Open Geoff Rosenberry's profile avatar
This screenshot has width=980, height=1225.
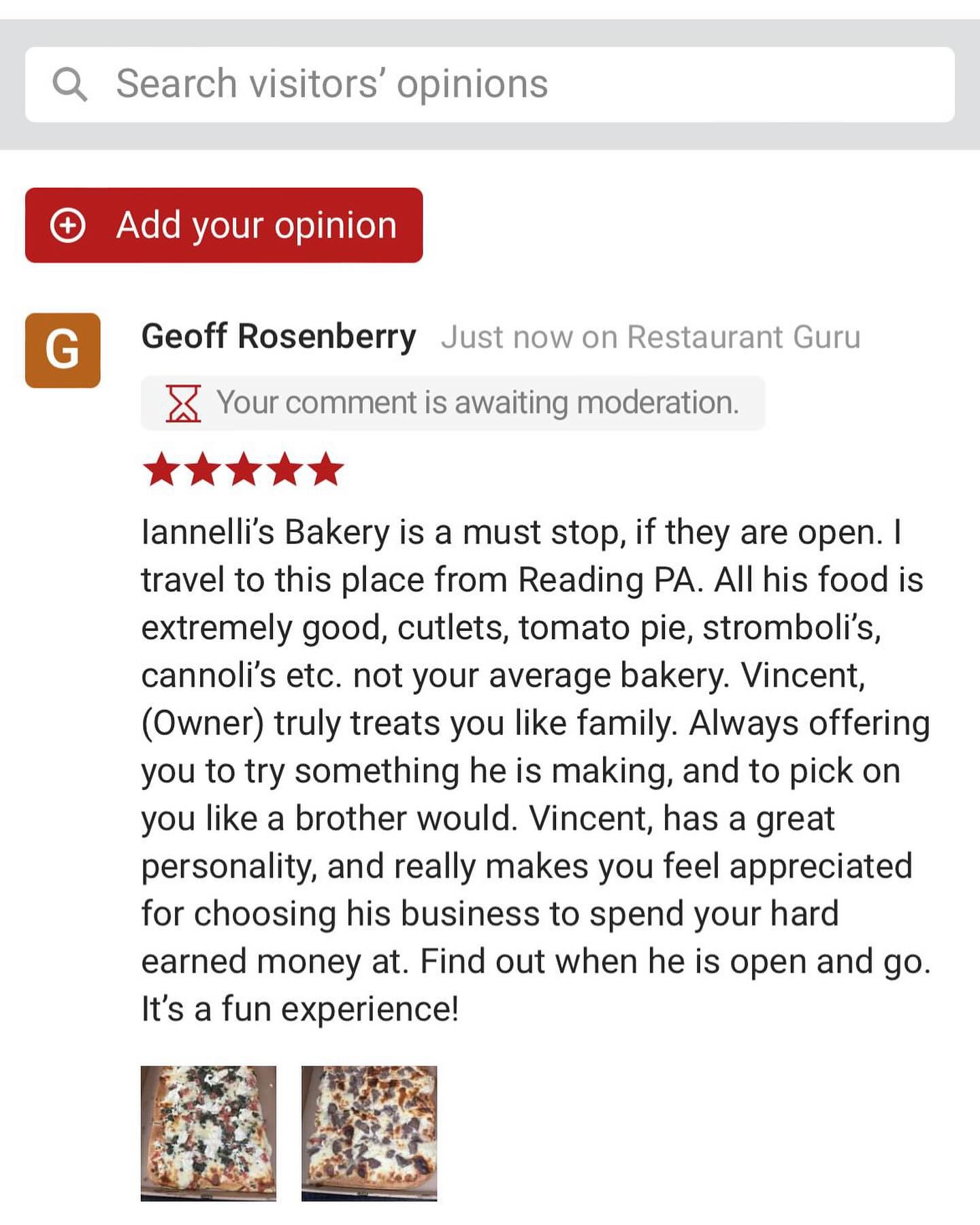point(63,350)
